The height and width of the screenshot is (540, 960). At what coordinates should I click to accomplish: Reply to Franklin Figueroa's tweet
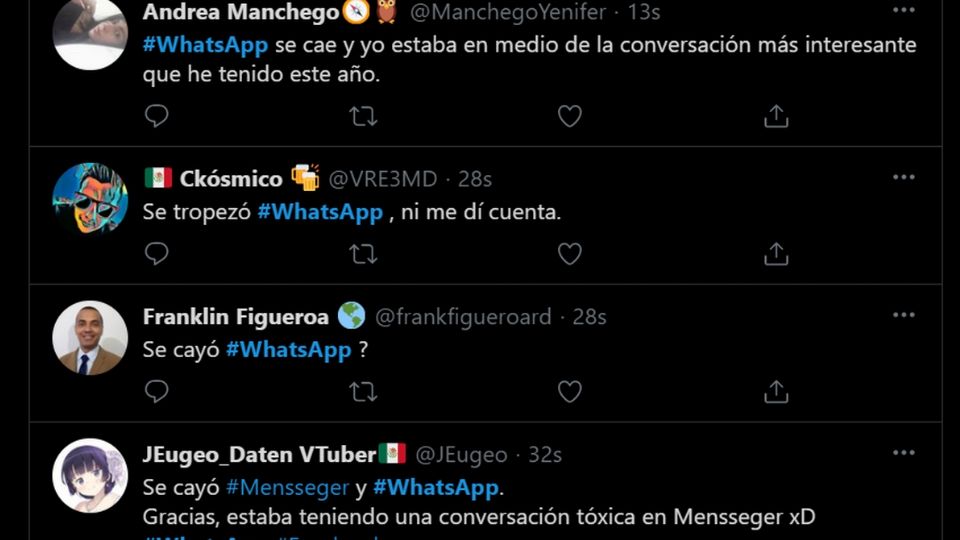[x=157, y=391]
